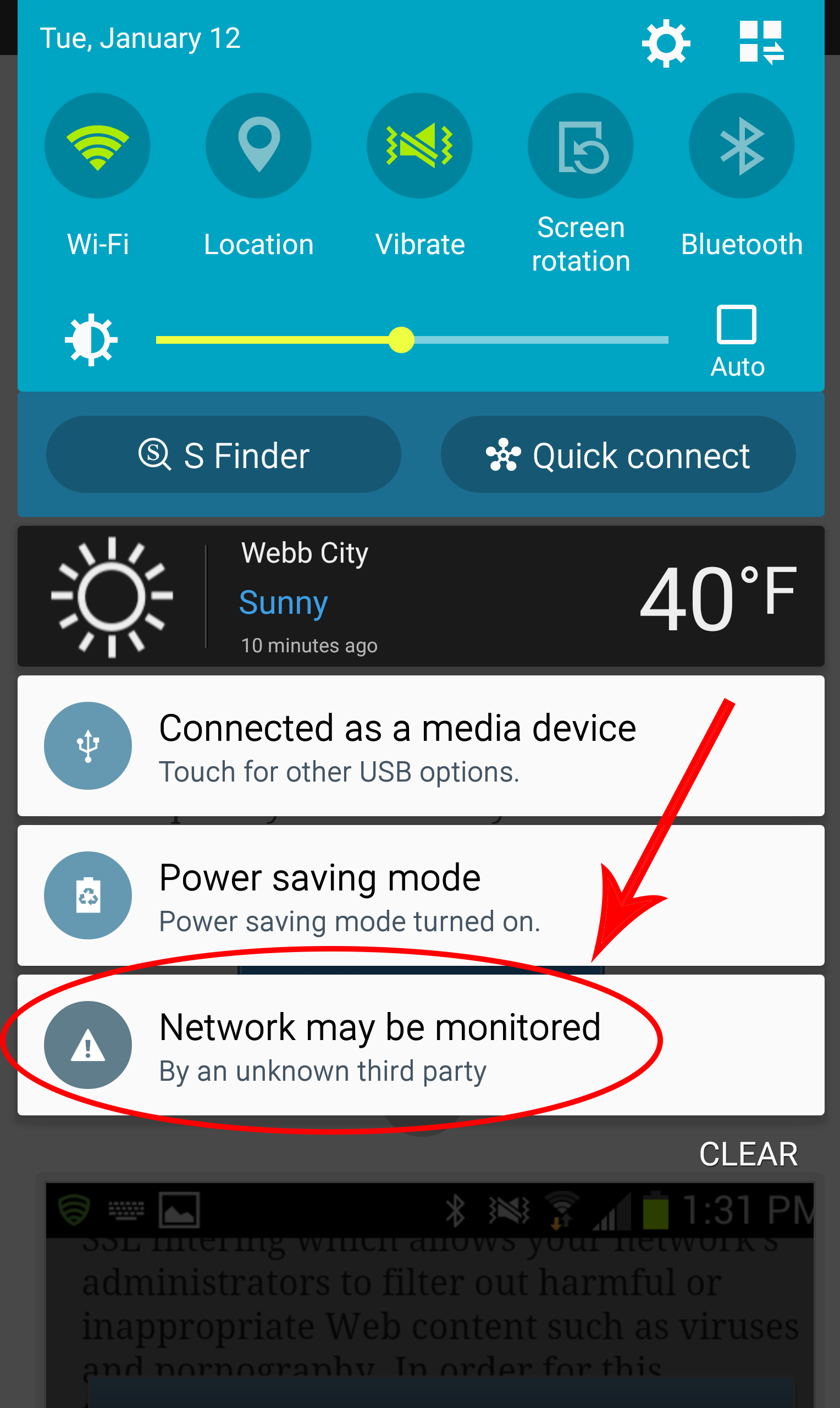Open Quick connect
840x1408 pixels.
618,455
